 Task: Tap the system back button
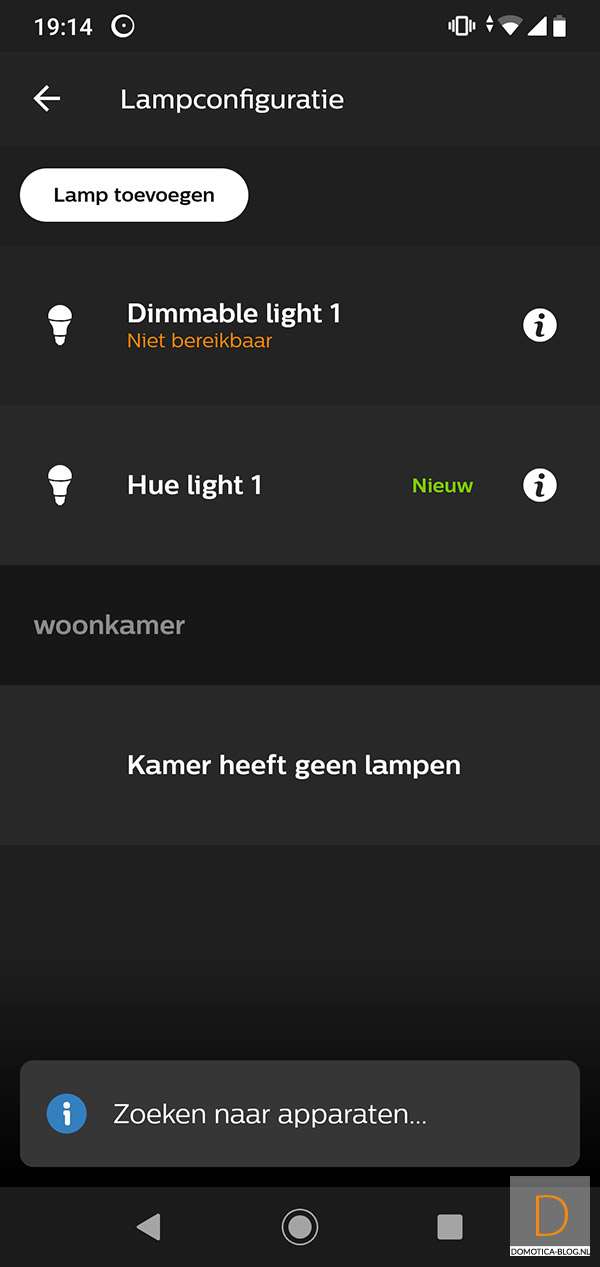point(148,1226)
